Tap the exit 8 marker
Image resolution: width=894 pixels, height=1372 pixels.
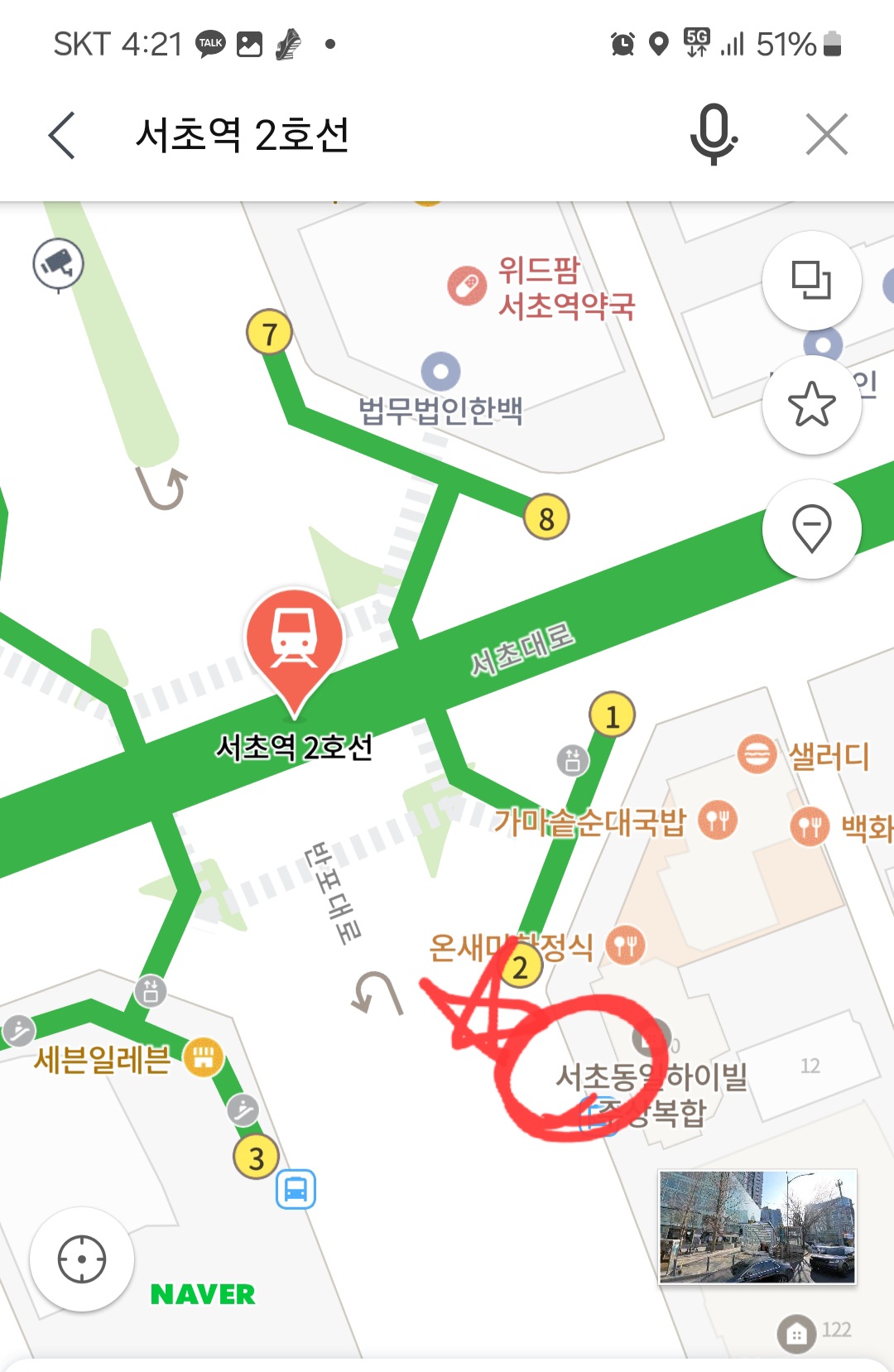pyautogui.click(x=546, y=518)
